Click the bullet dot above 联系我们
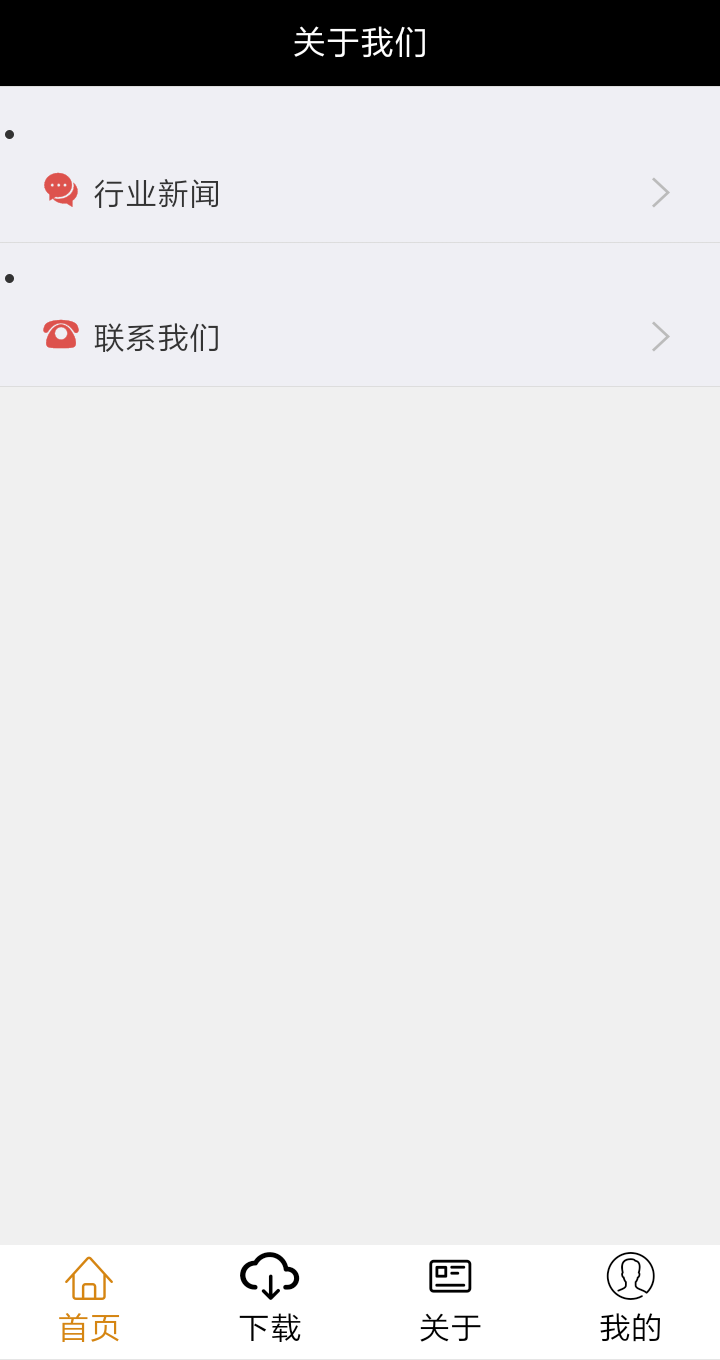720x1360 pixels. 10,280
